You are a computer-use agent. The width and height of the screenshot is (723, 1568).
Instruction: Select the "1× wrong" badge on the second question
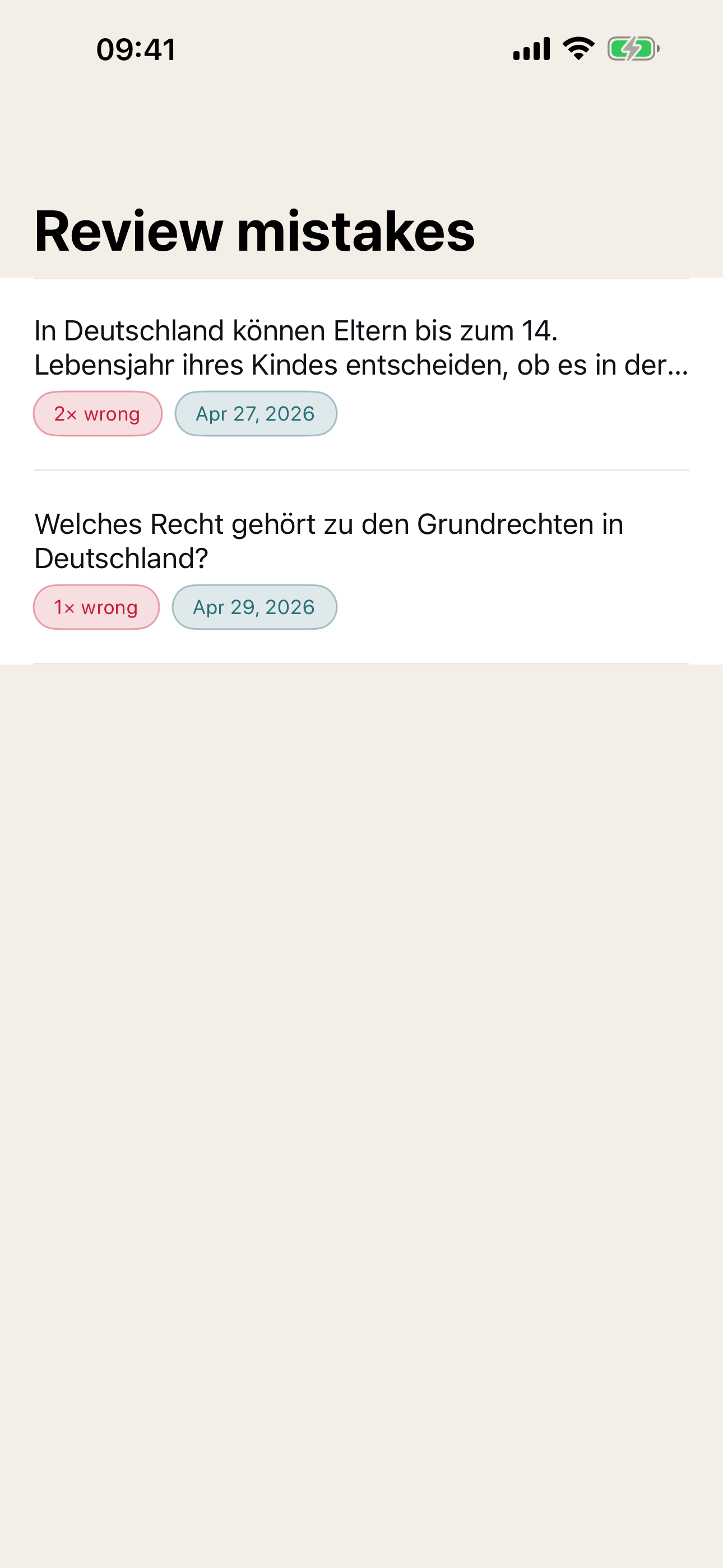point(95,607)
